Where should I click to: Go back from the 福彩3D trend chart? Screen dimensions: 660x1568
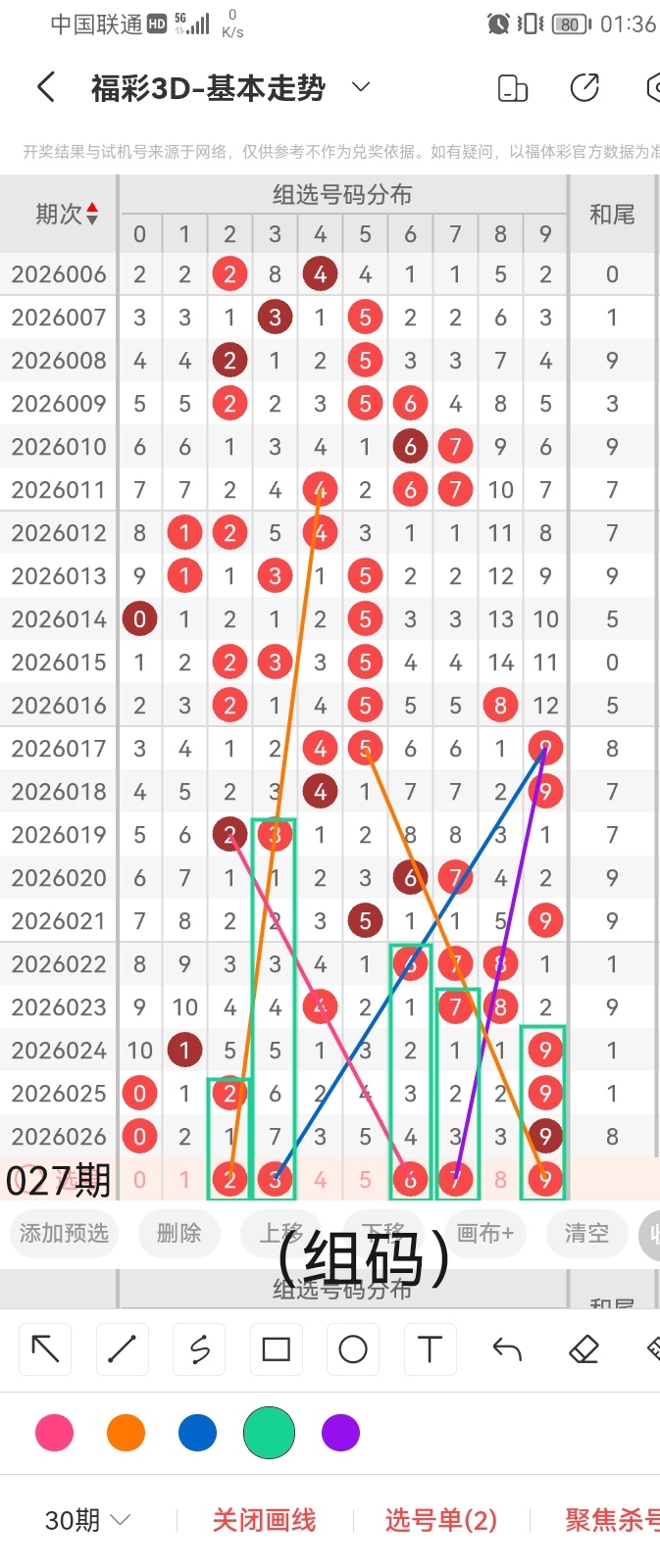[x=45, y=88]
